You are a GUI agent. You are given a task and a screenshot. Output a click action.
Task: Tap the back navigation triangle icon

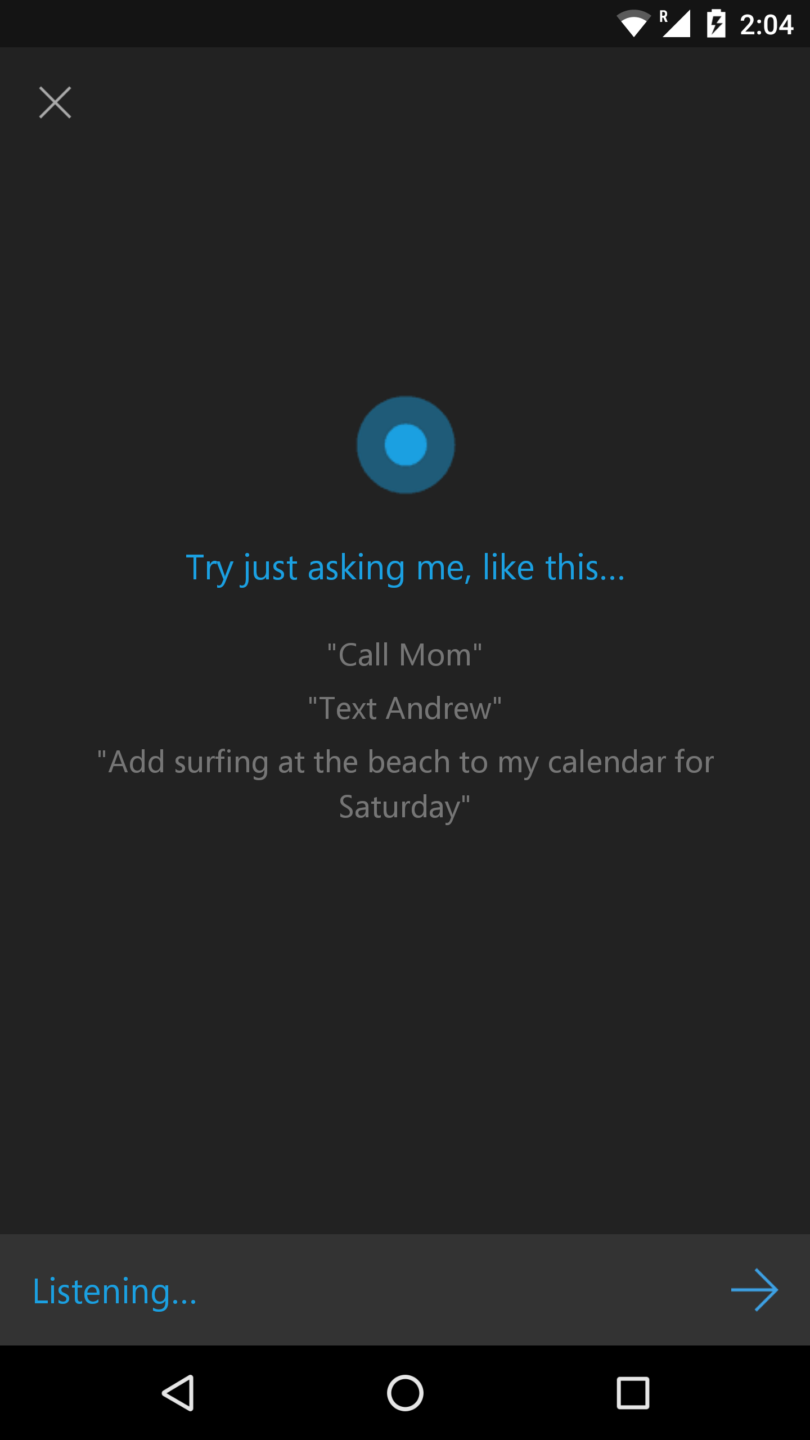point(178,1393)
